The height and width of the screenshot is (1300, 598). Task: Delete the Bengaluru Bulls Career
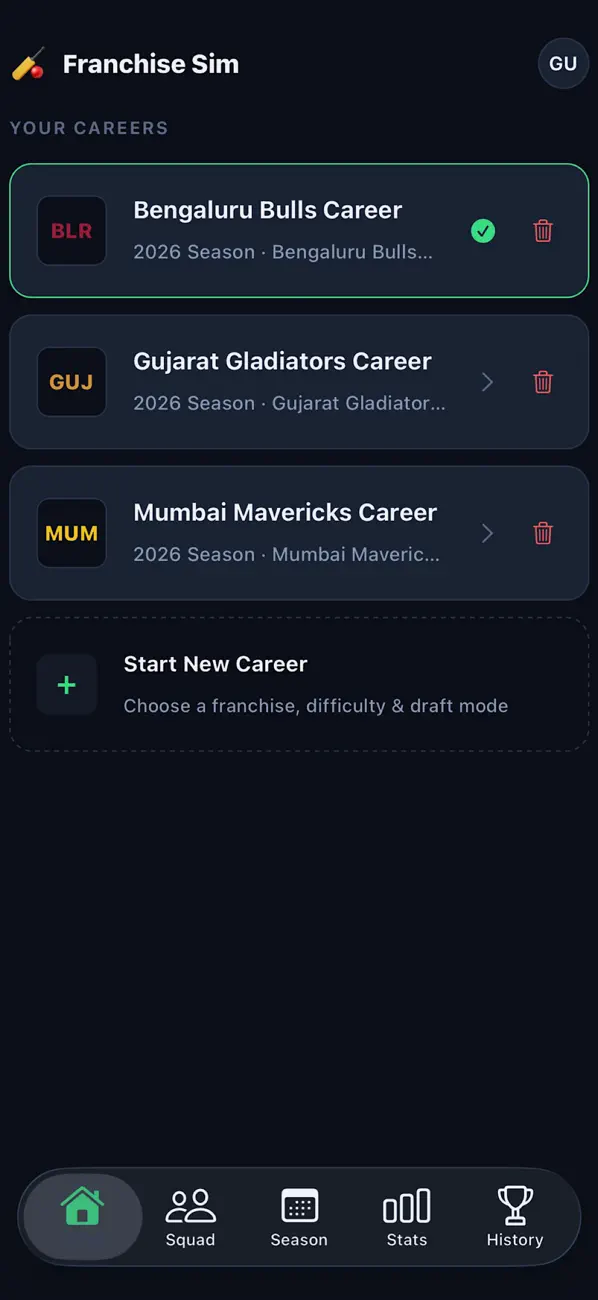(x=543, y=231)
